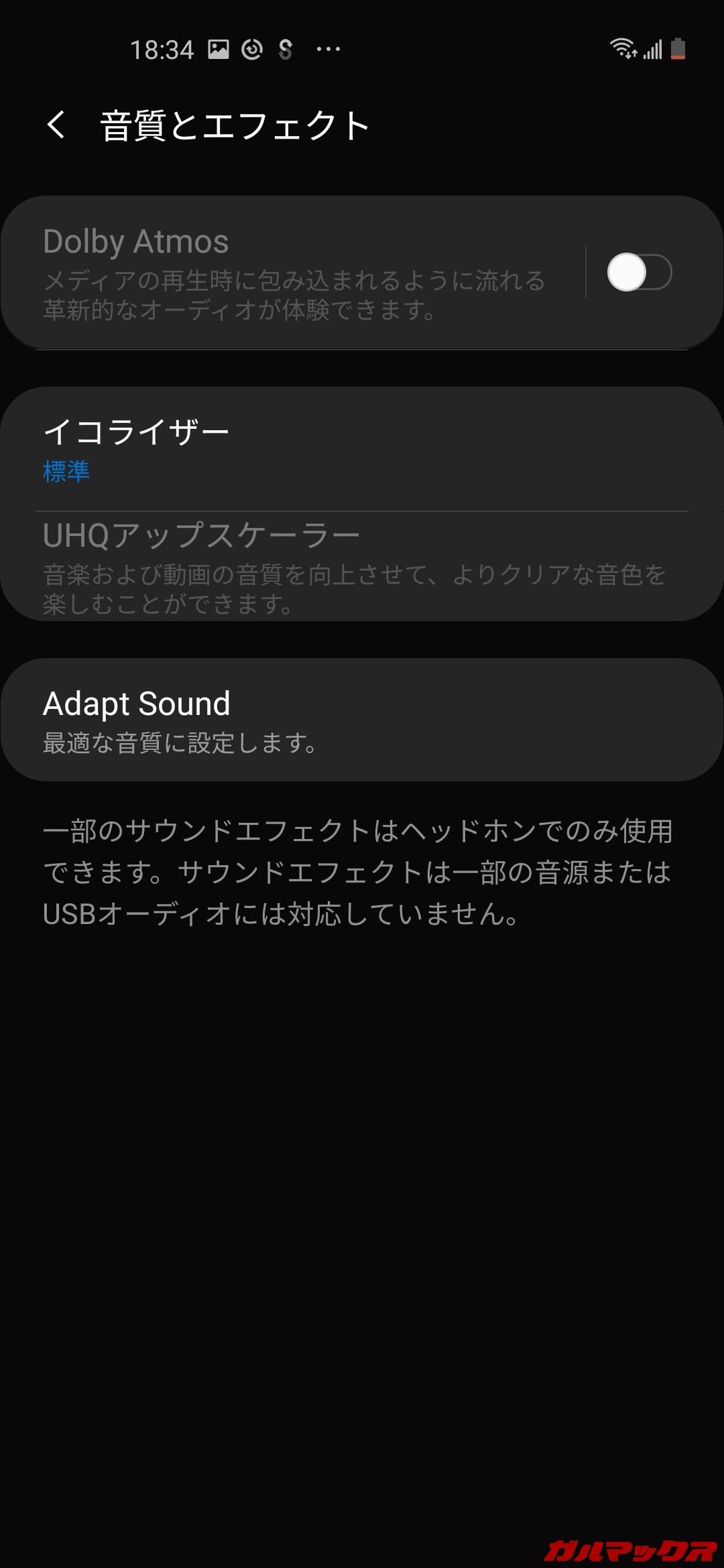Open Adapt Sound settings
724x1568 pixels.
tap(295, 720)
